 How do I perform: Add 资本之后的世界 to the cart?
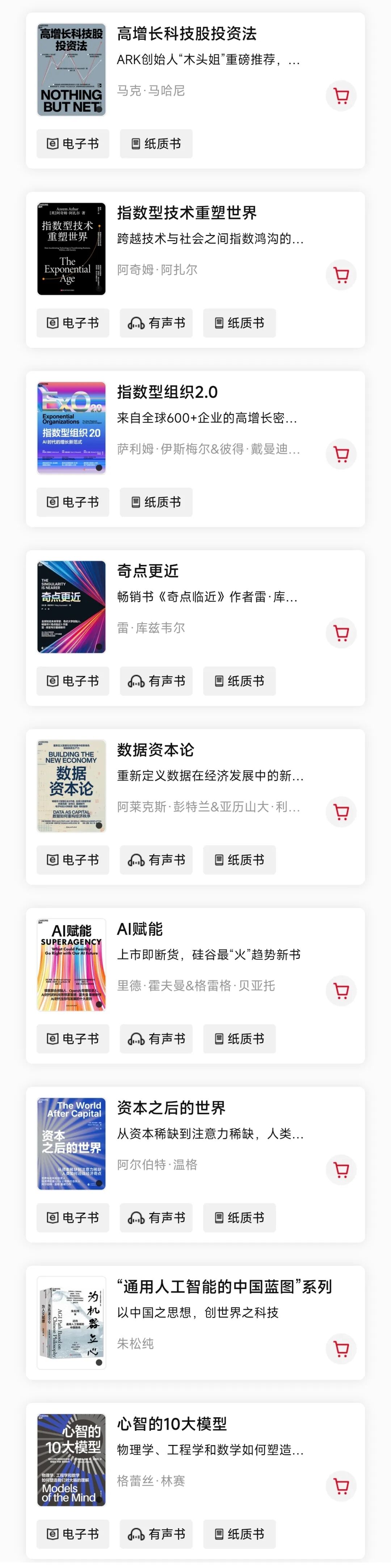coord(341,1170)
